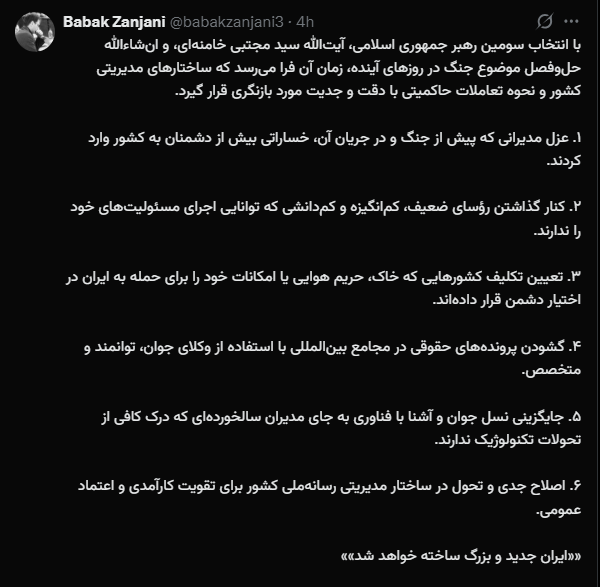Open the Grok icon on this post
The image size is (600, 587).
pyautogui.click(x=546, y=21)
